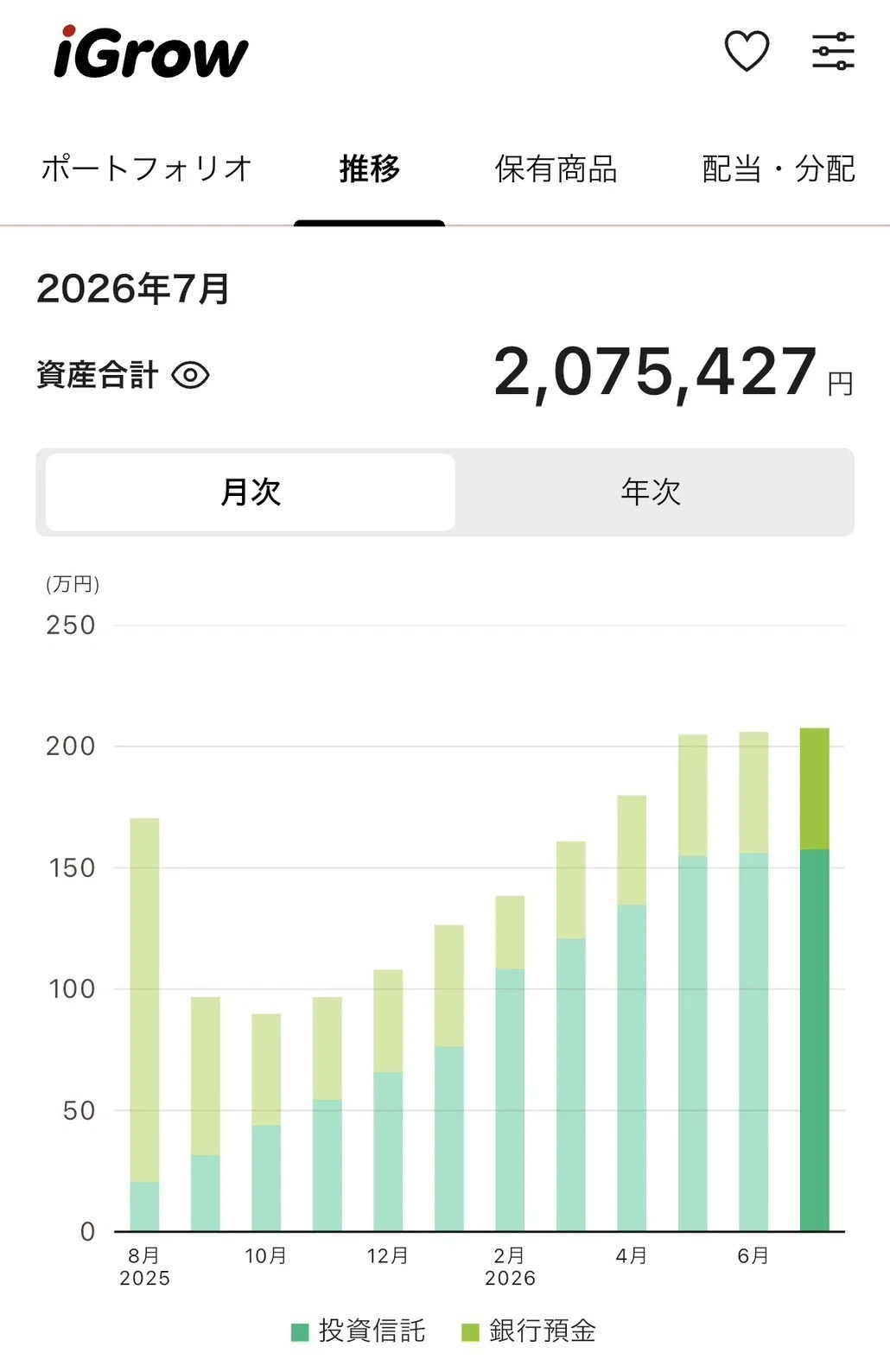This screenshot has height=1372, width=890.
Task: Select the 8月 2025 bar in chart
Action: [x=144, y=1025]
